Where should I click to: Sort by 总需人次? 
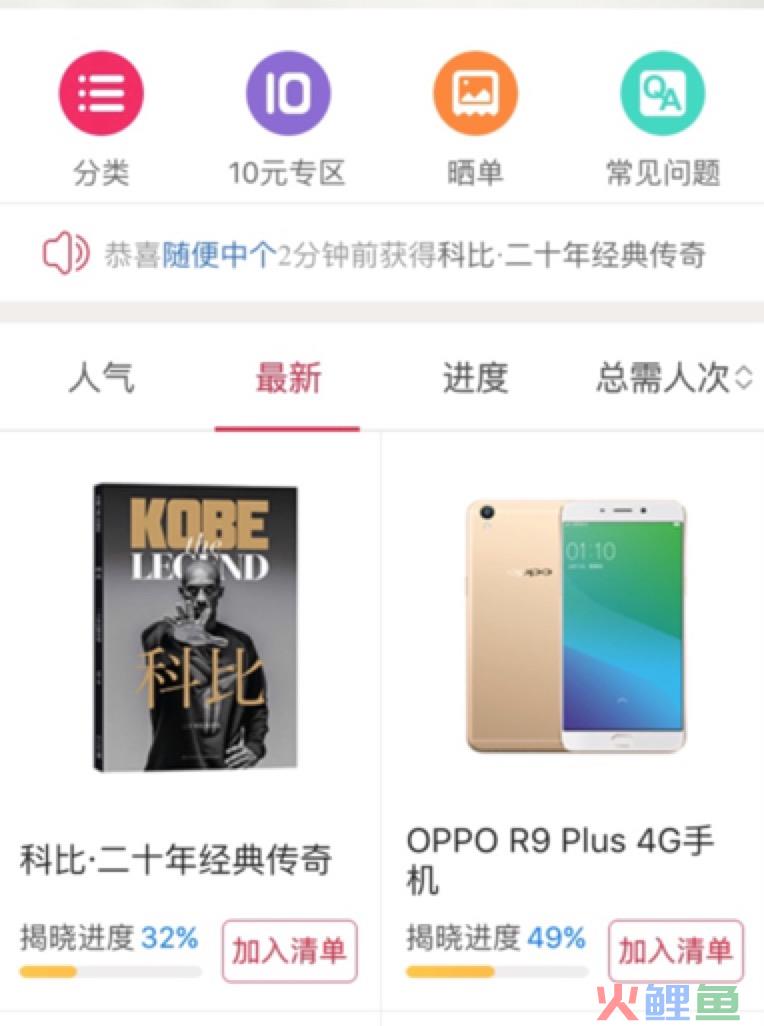pos(672,380)
